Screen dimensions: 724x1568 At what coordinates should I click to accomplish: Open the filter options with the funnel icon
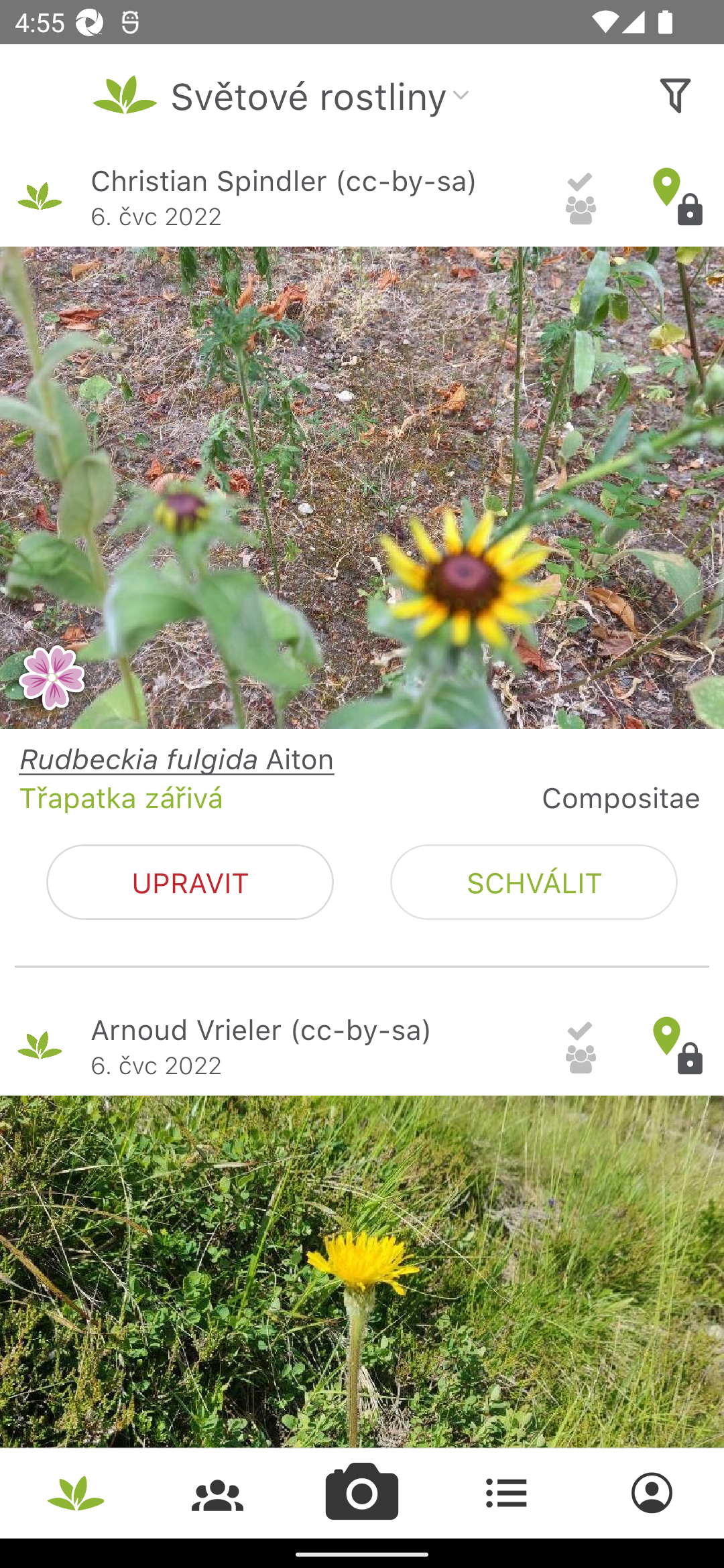click(x=675, y=95)
